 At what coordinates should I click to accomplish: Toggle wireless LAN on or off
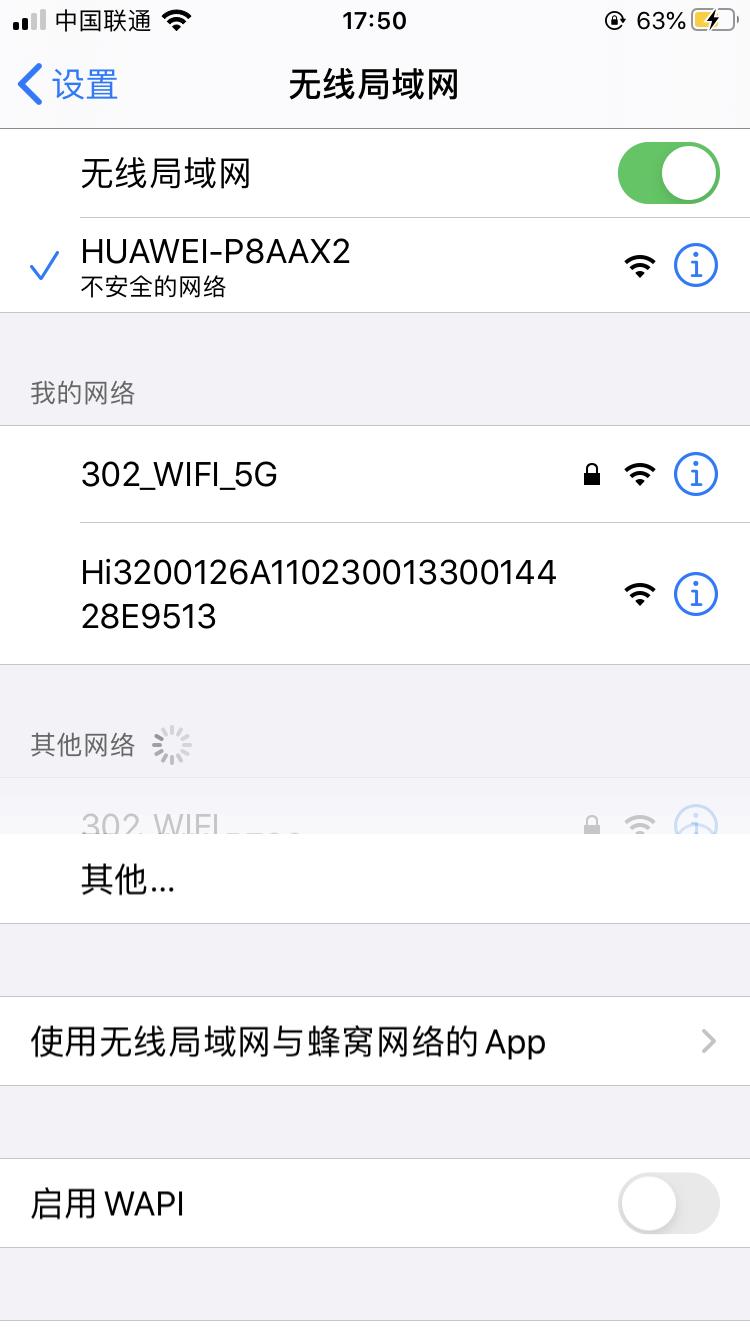[x=668, y=172]
